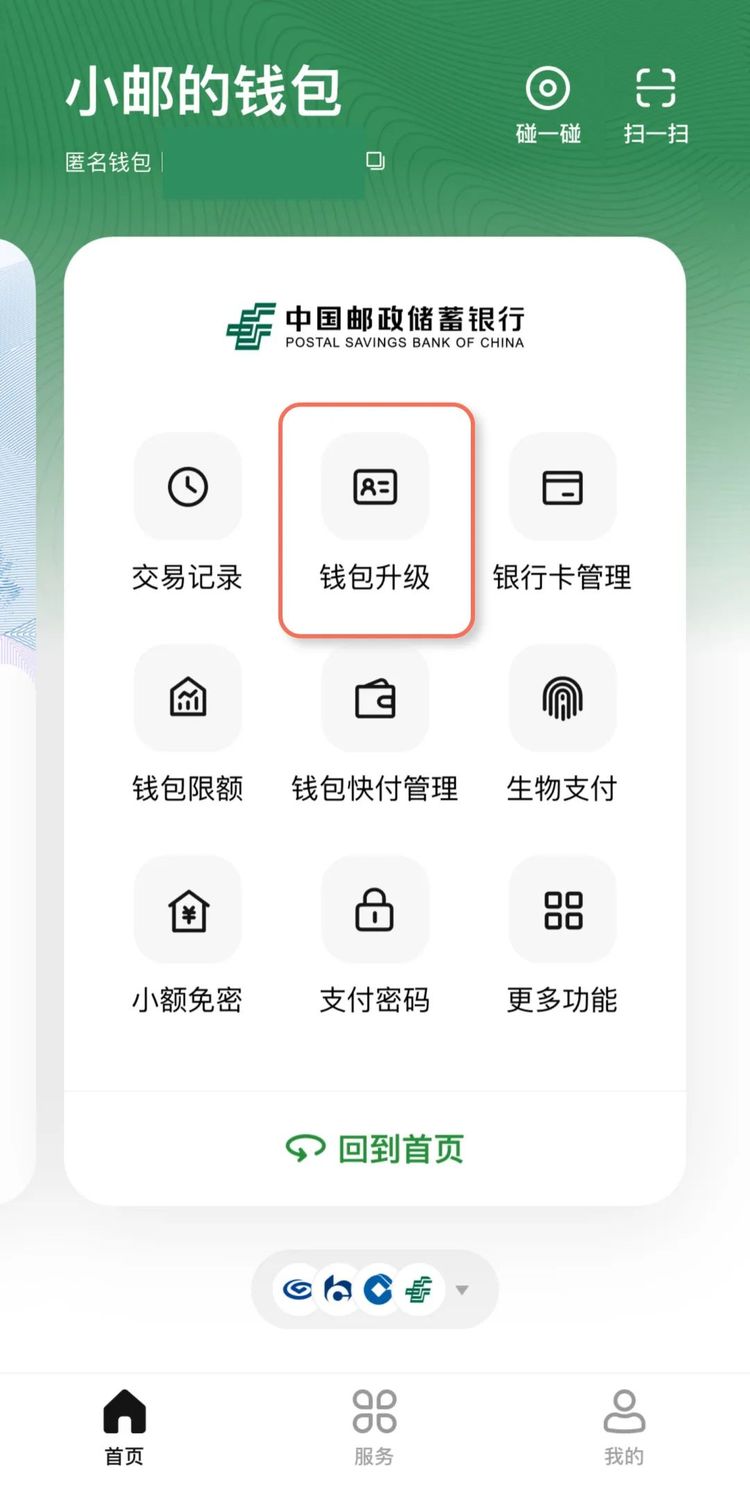Switch to the 服务 tab
Screen dimensions: 750x1500
[x=374, y=1427]
